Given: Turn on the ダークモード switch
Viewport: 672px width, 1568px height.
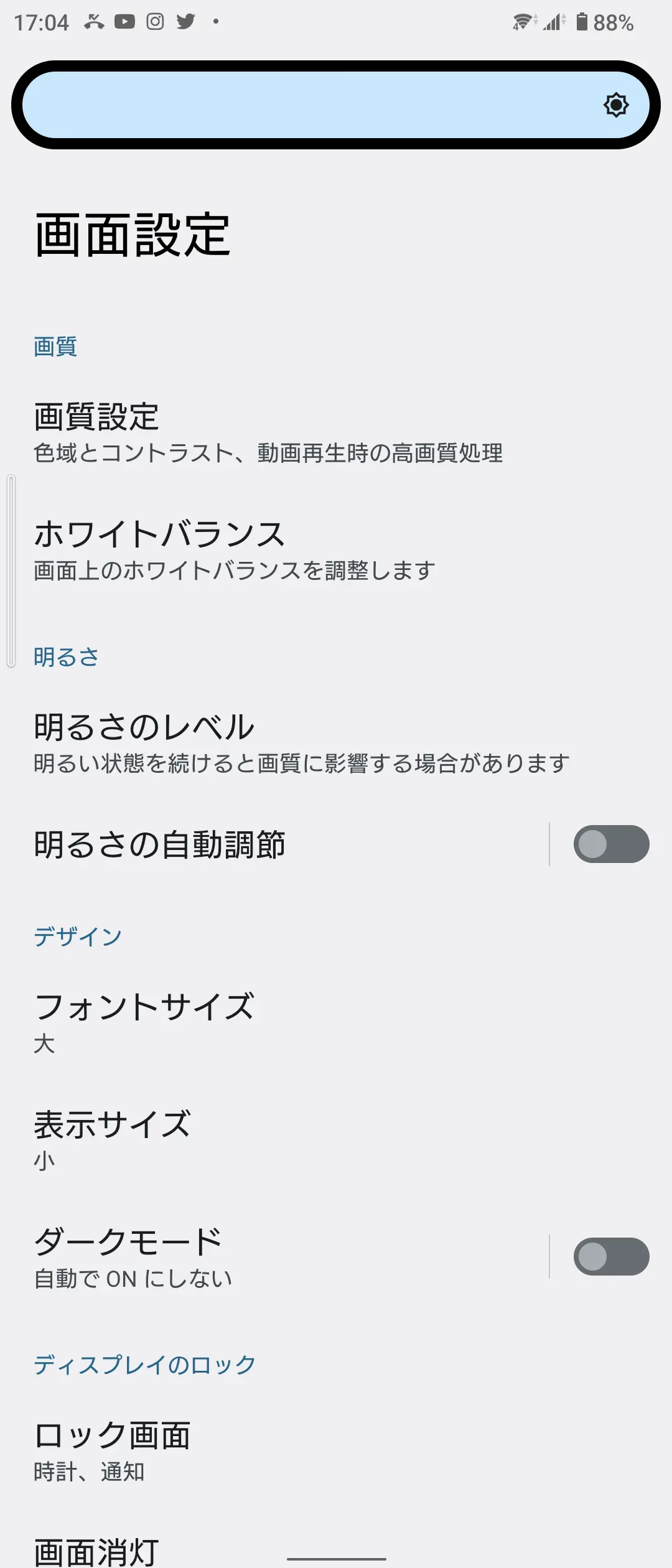Looking at the screenshot, I should 611,1257.
